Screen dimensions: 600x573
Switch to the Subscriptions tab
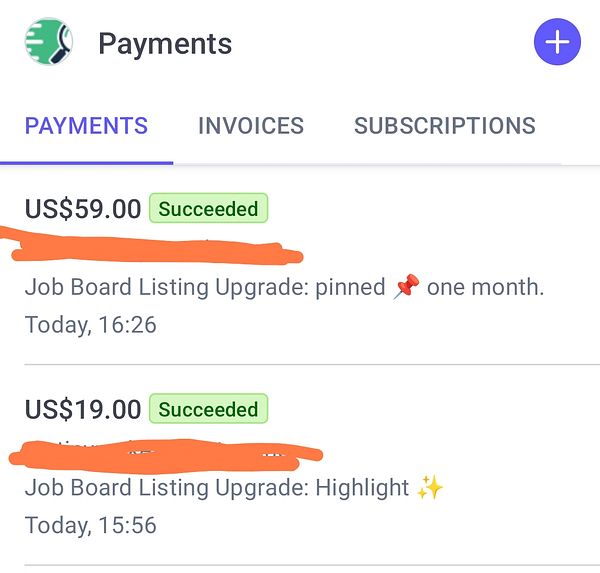pyautogui.click(x=444, y=126)
